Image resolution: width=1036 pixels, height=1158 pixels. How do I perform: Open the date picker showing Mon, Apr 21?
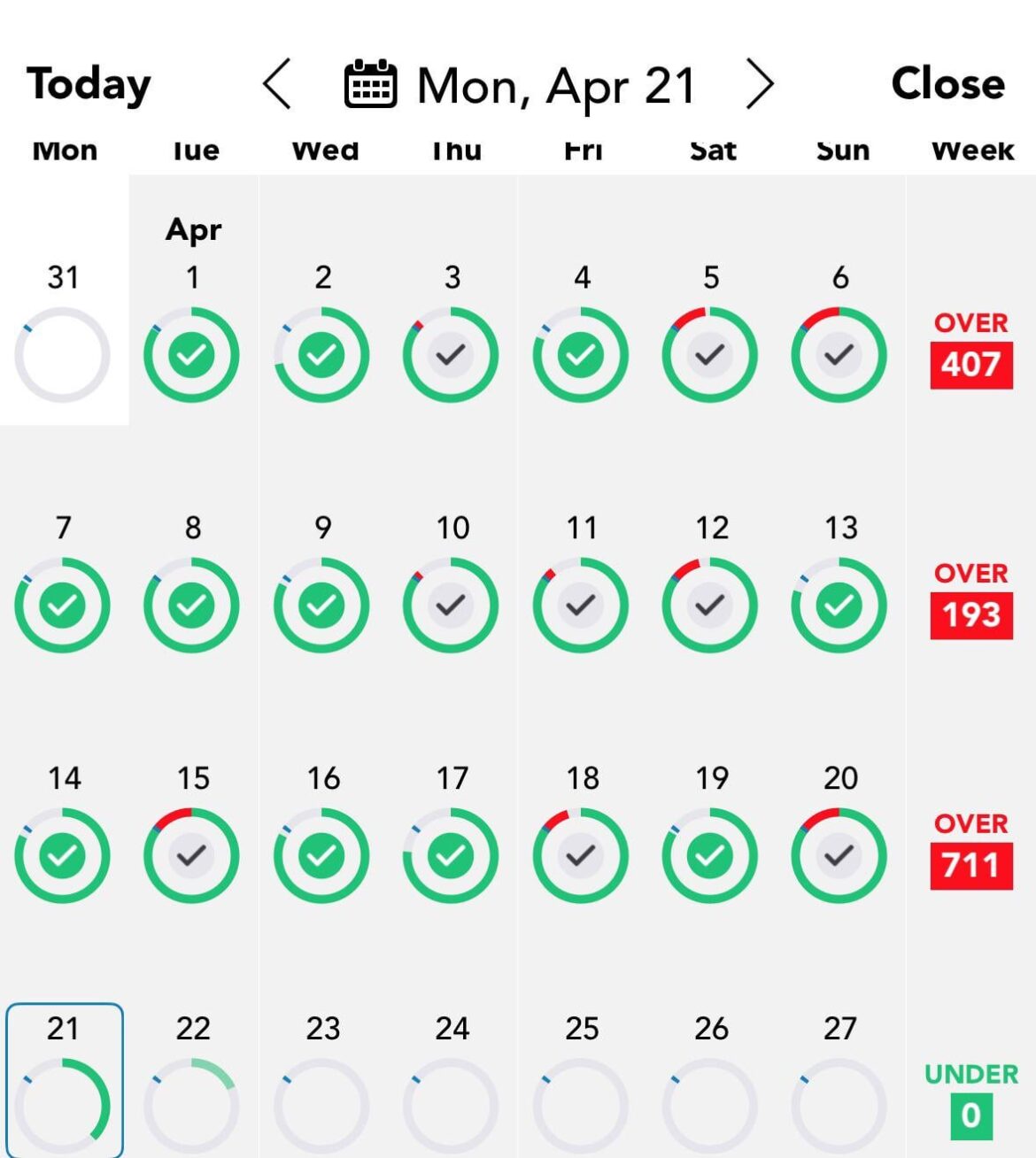520,86
